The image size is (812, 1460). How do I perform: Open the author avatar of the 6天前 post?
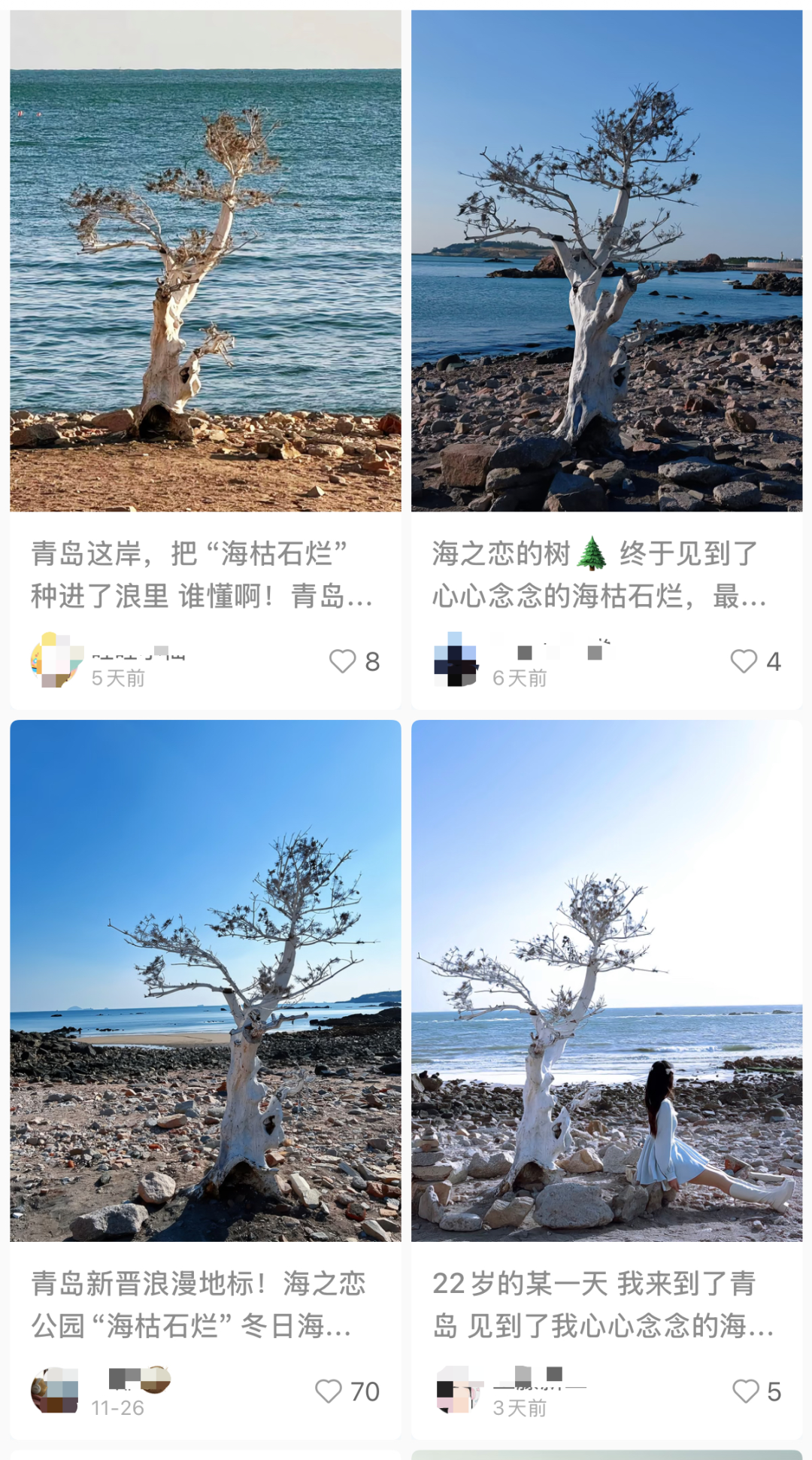coord(456,660)
